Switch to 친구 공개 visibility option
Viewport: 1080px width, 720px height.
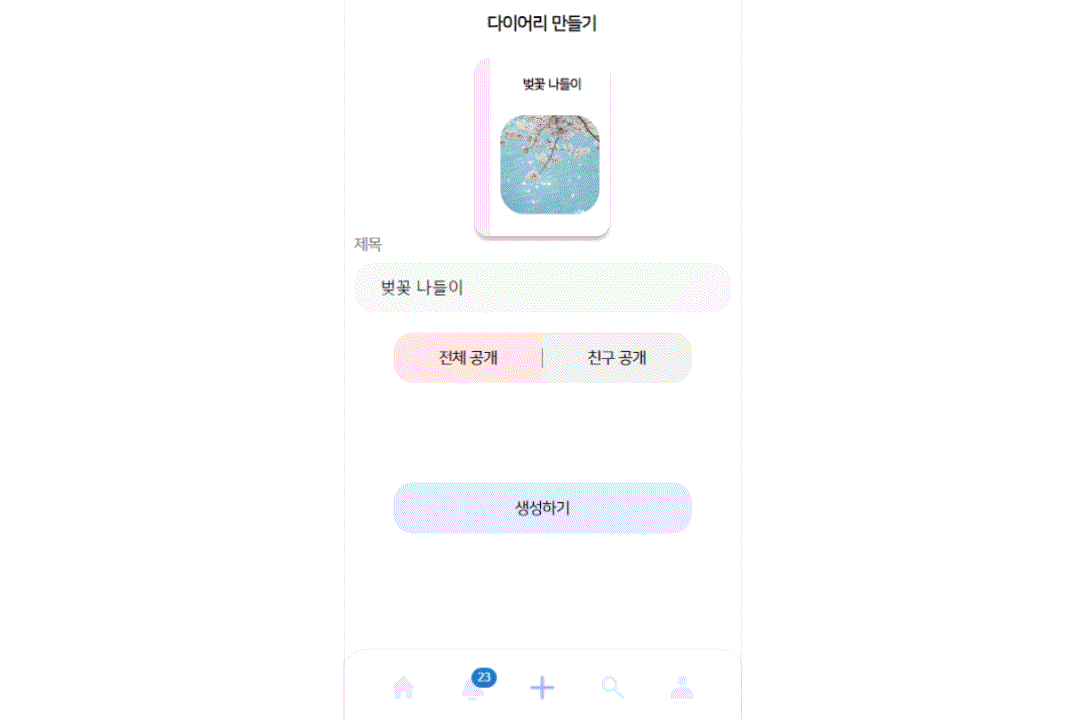point(617,358)
